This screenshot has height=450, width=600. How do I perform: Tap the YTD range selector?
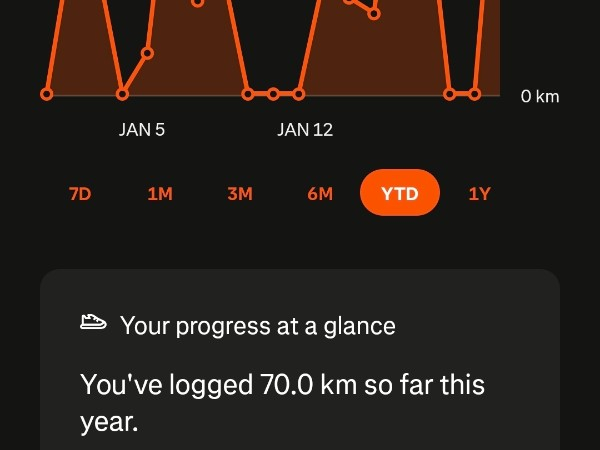400,193
